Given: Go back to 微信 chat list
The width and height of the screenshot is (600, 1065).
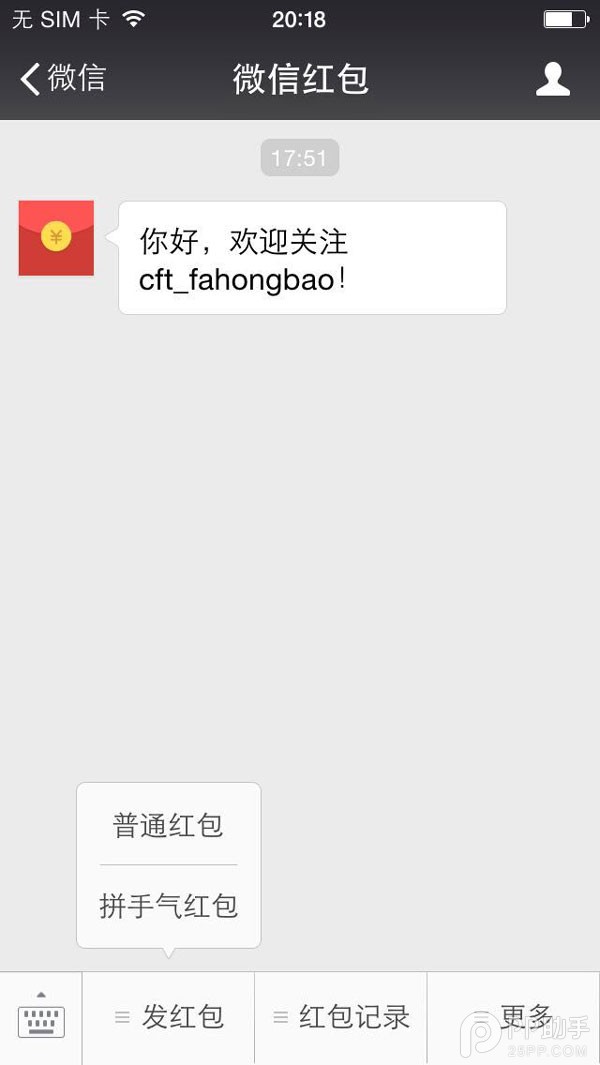Looking at the screenshot, I should 62,79.
